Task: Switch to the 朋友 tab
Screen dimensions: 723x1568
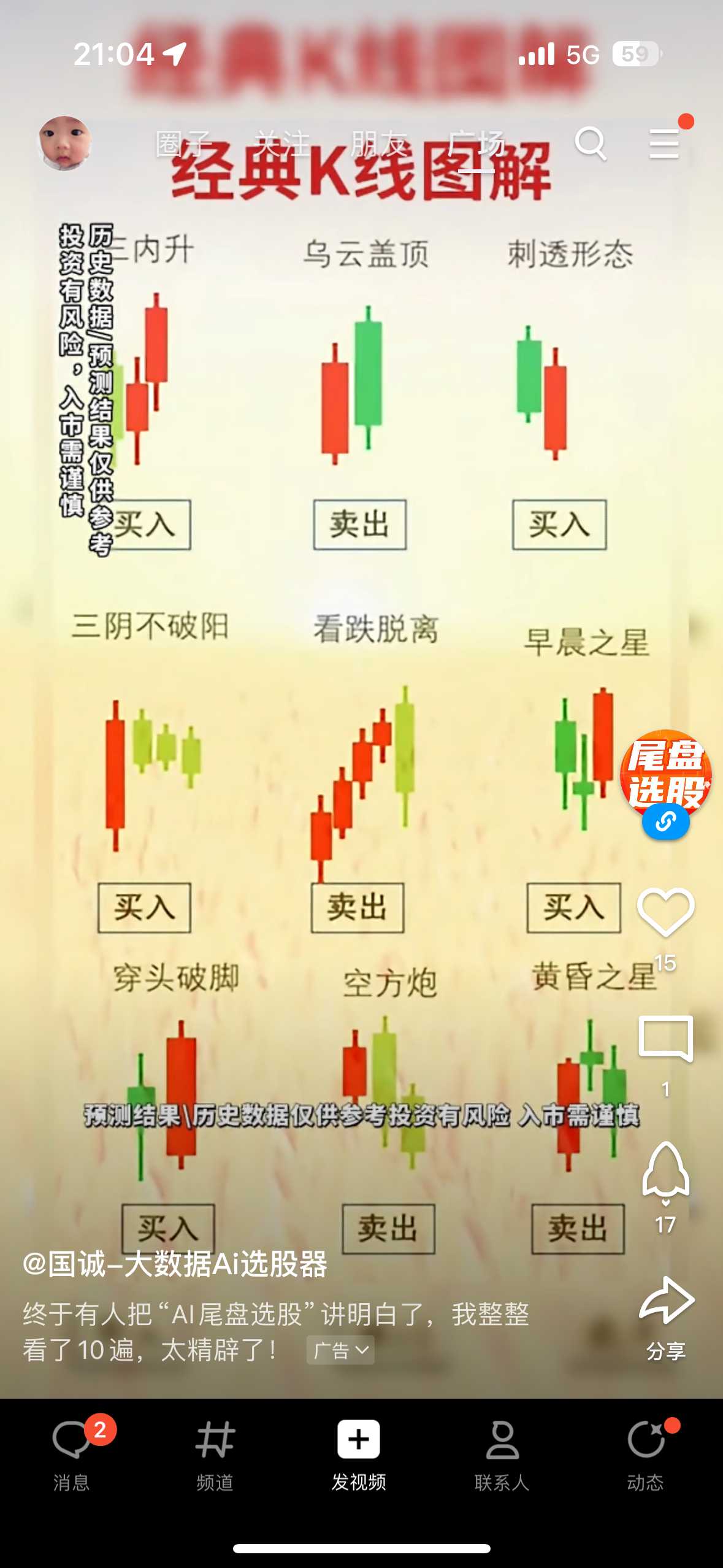Action: point(378,144)
